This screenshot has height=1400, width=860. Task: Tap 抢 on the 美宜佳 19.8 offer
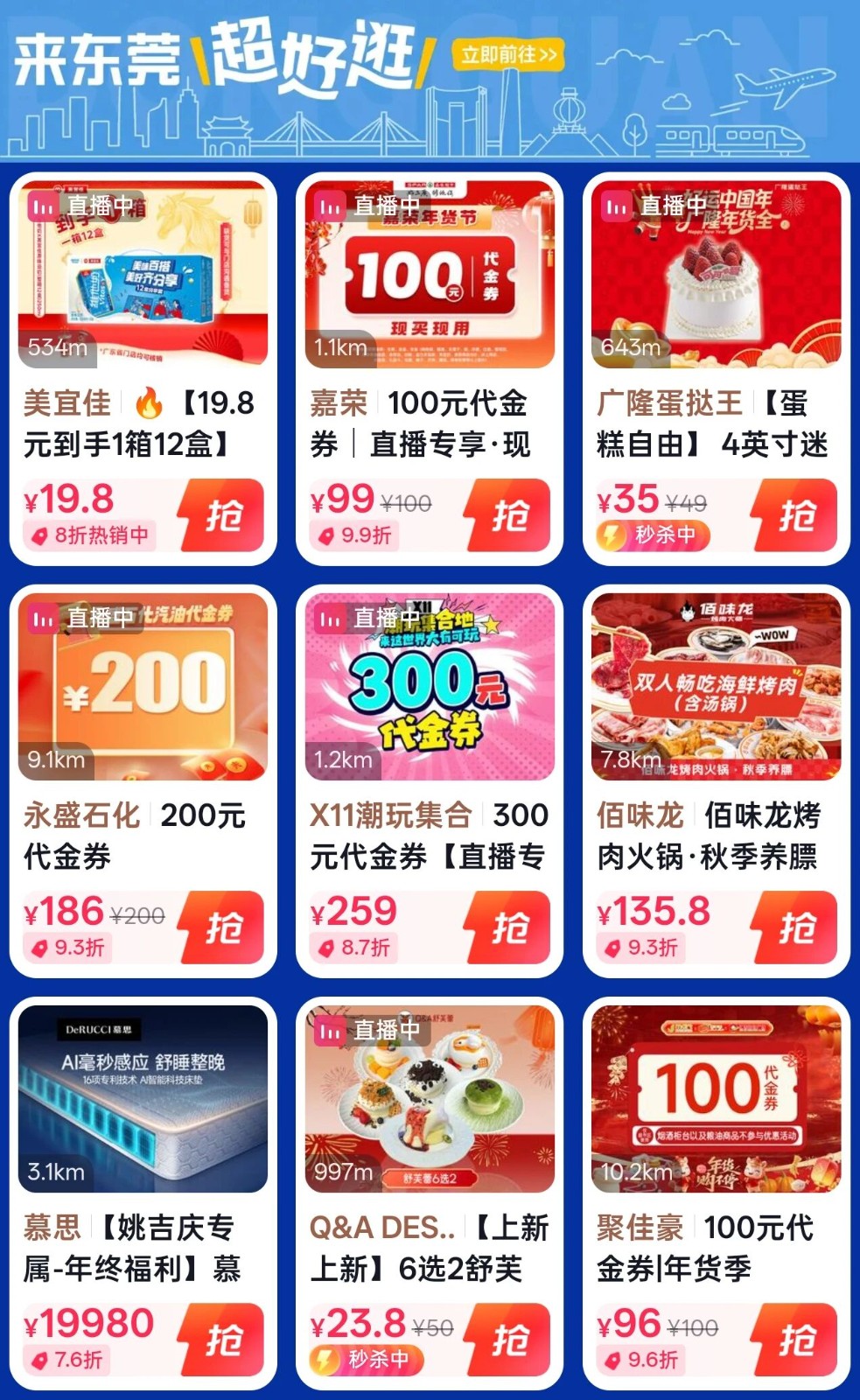tap(222, 516)
